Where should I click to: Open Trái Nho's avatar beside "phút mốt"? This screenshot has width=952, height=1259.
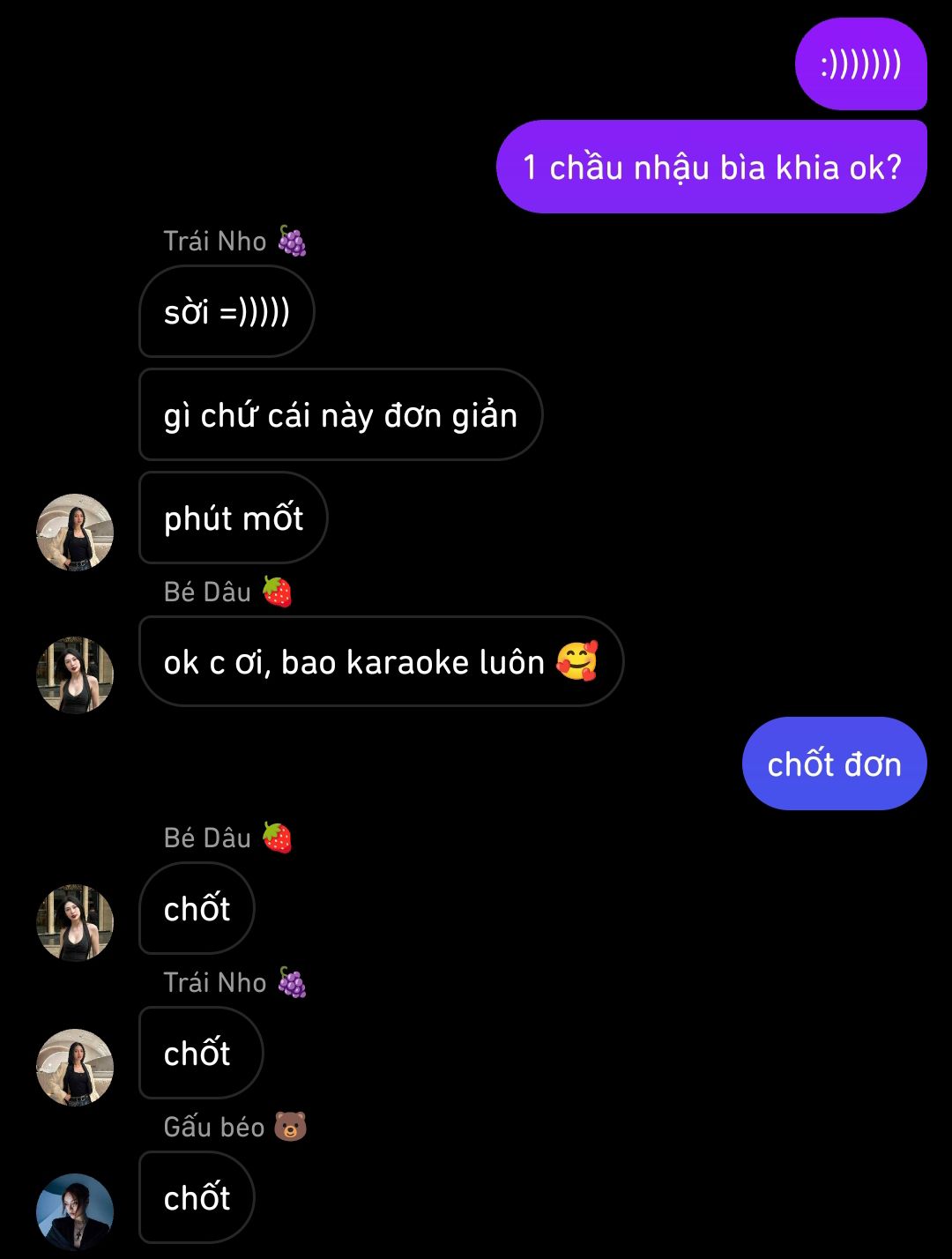tap(75, 533)
